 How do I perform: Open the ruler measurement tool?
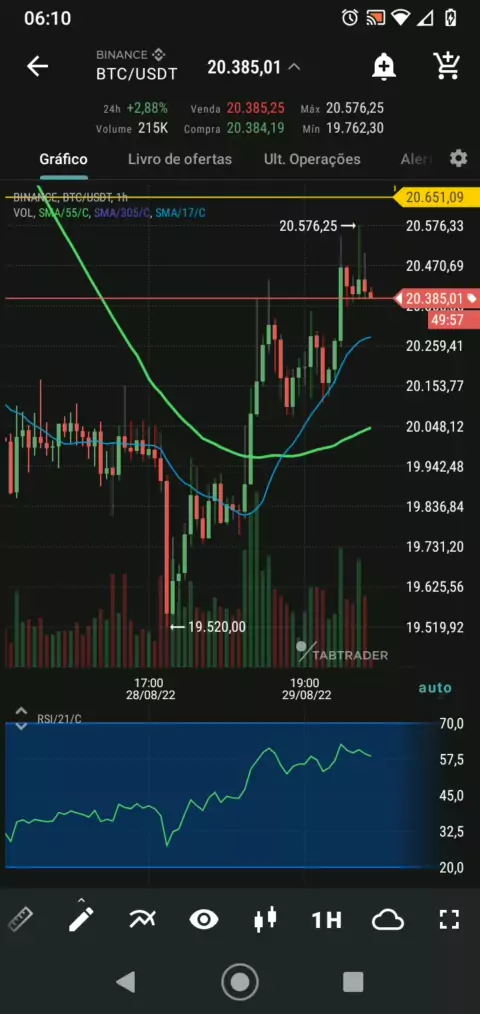point(20,919)
